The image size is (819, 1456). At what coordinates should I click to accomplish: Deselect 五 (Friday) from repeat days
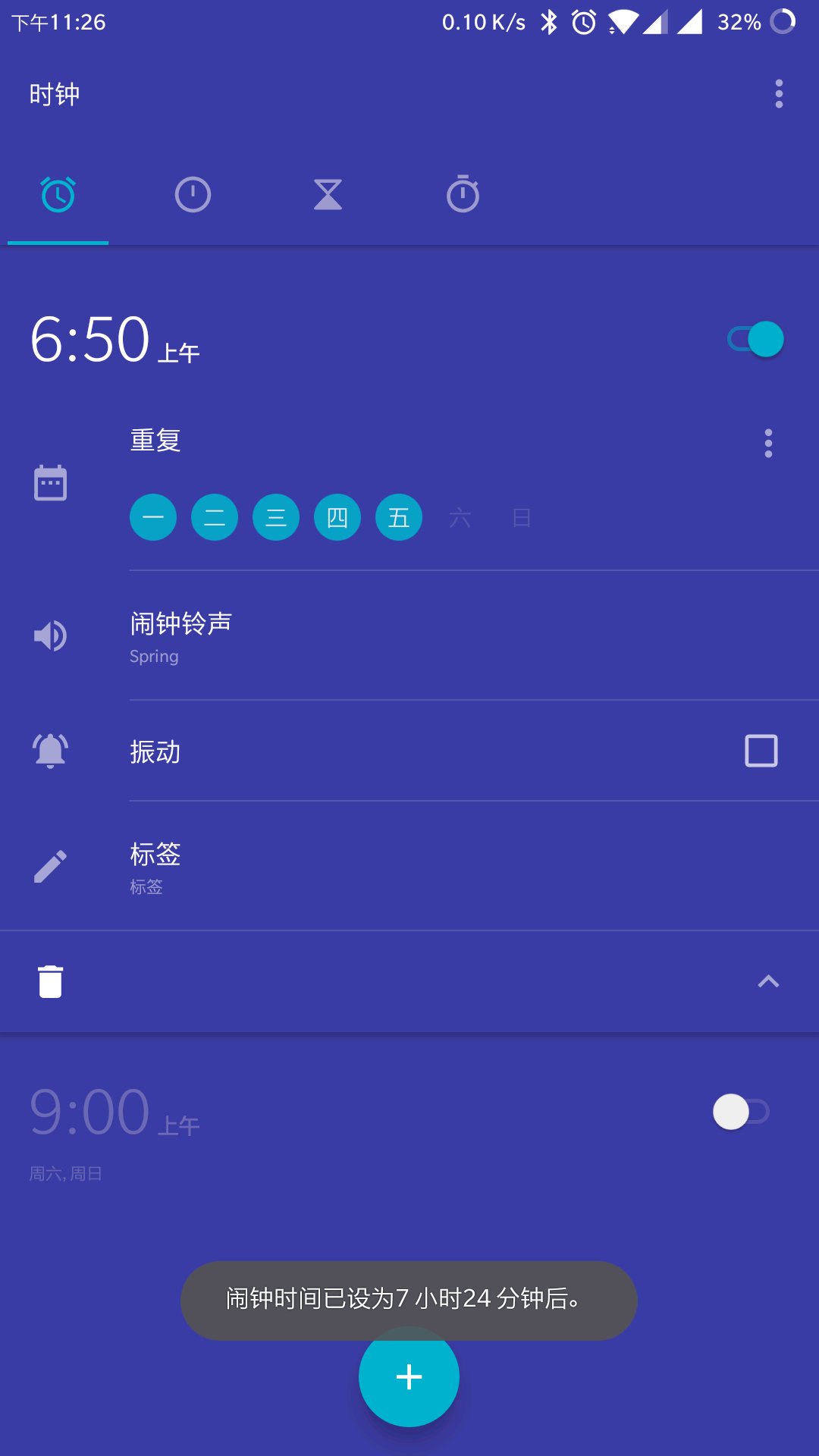pos(399,518)
